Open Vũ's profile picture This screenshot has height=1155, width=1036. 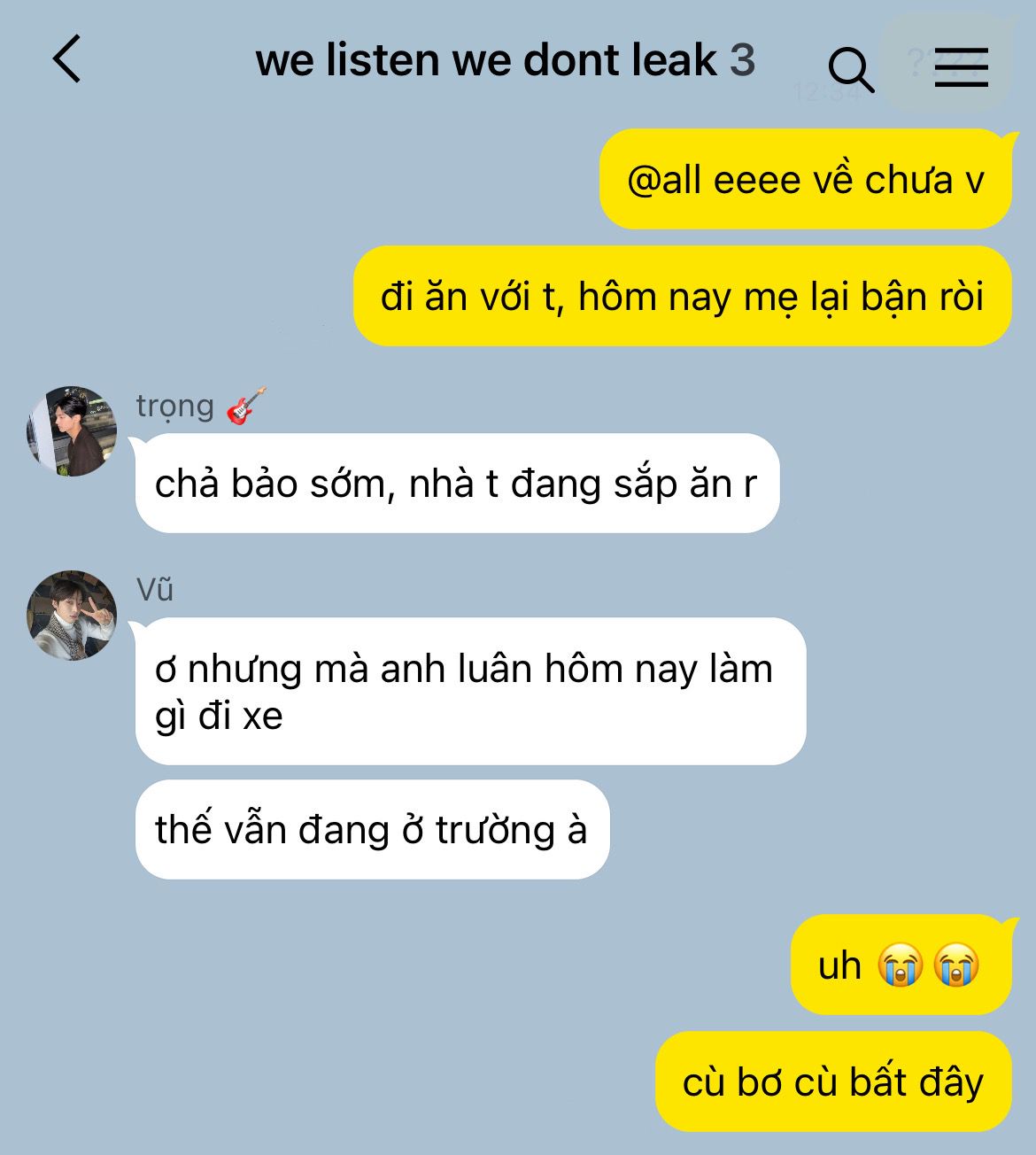point(72,616)
